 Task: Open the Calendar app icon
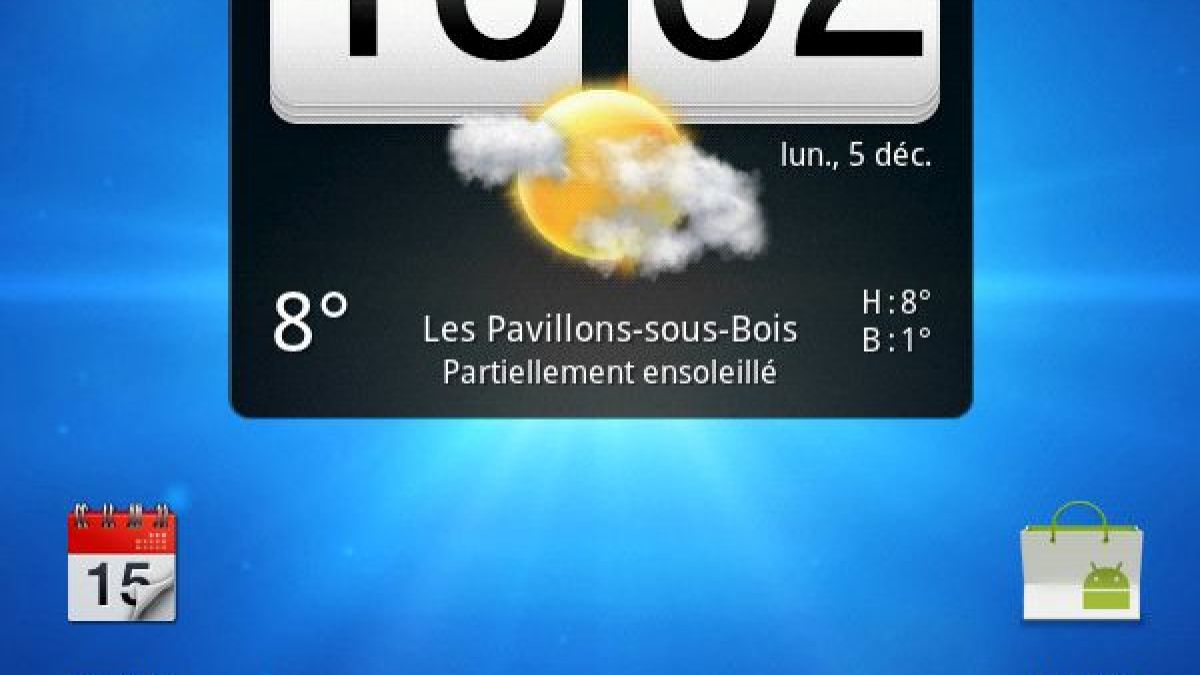121,564
